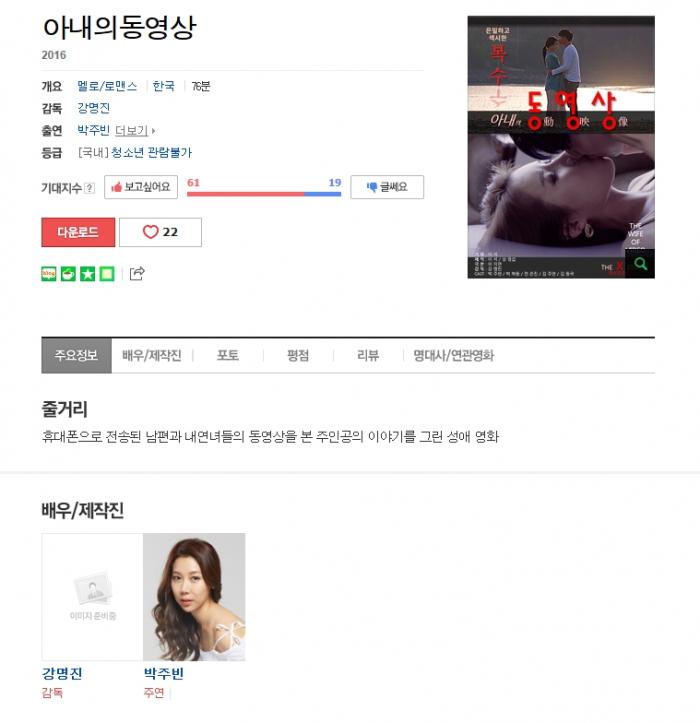Image resolution: width=700 pixels, height=723 pixels.
Task: Open the 청소년 관람불가 rating link
Action: pyautogui.click(x=151, y=153)
